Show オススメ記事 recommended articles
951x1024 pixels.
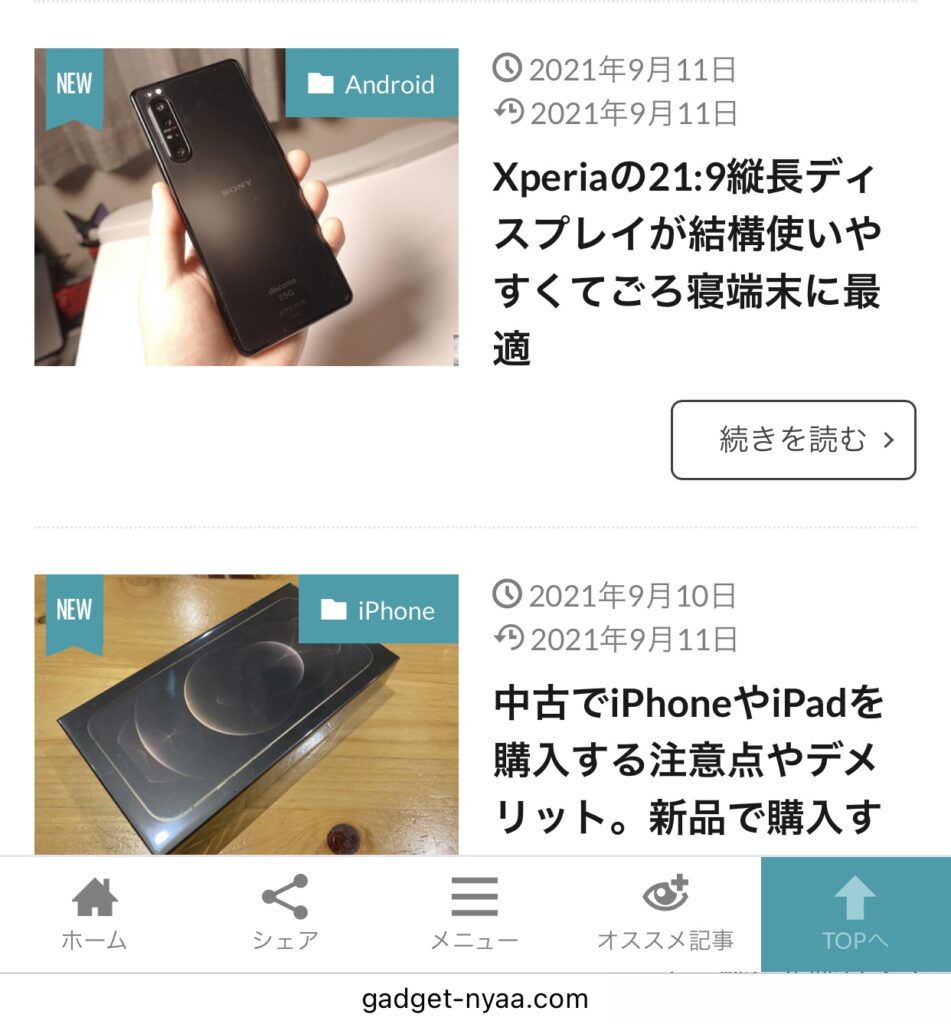pyautogui.click(x=665, y=914)
